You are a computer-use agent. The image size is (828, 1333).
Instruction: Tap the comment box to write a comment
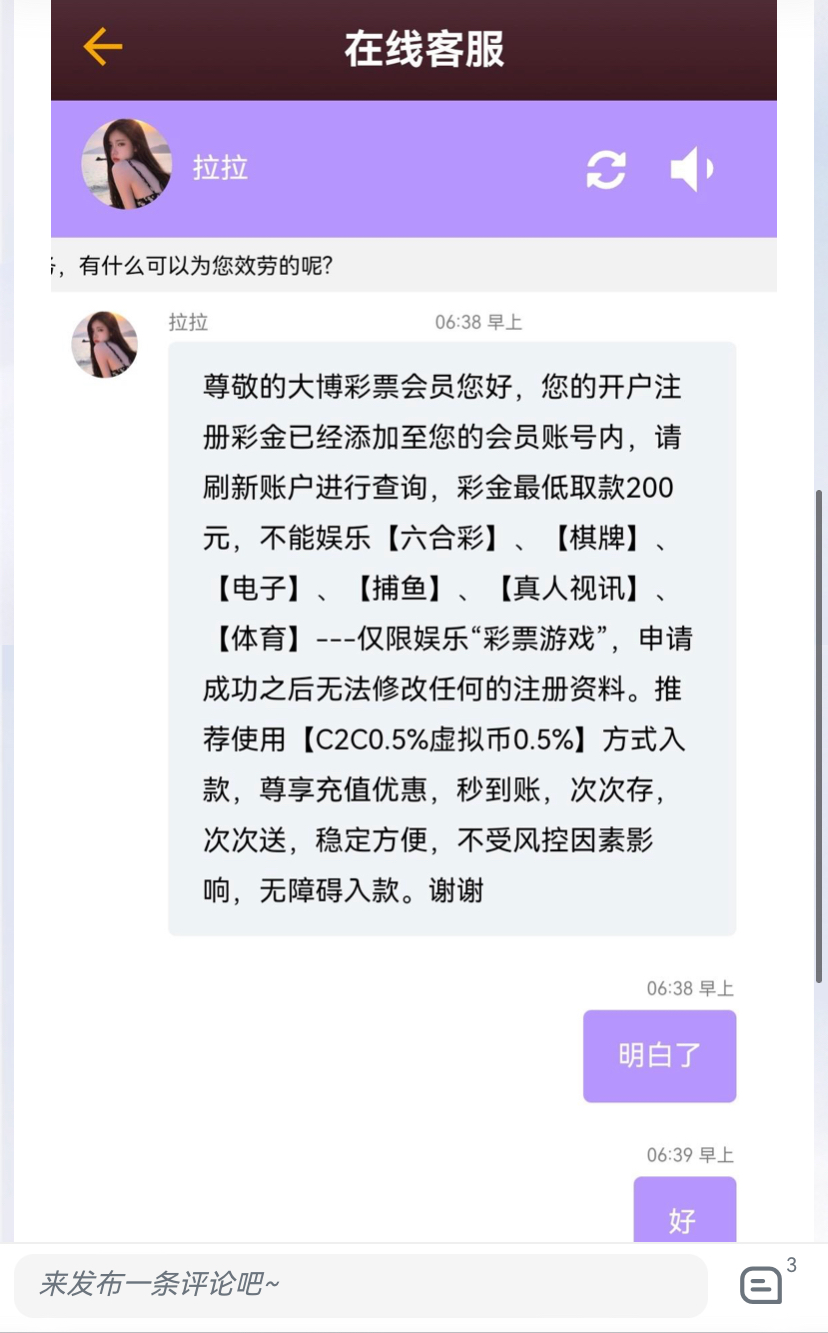[x=360, y=1285]
